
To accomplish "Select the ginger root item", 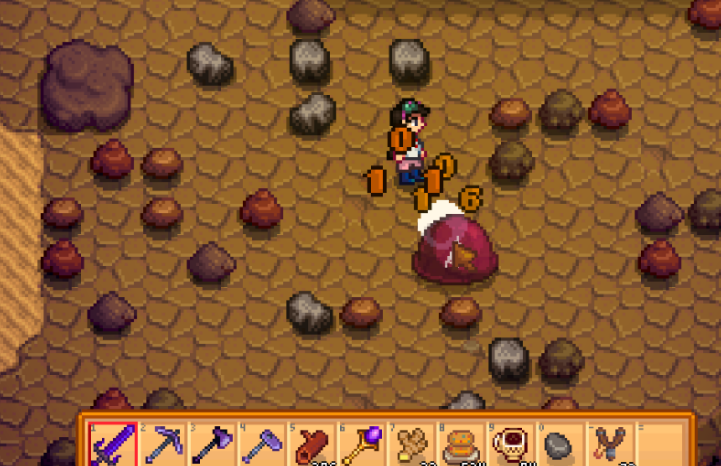I will point(412,444).
